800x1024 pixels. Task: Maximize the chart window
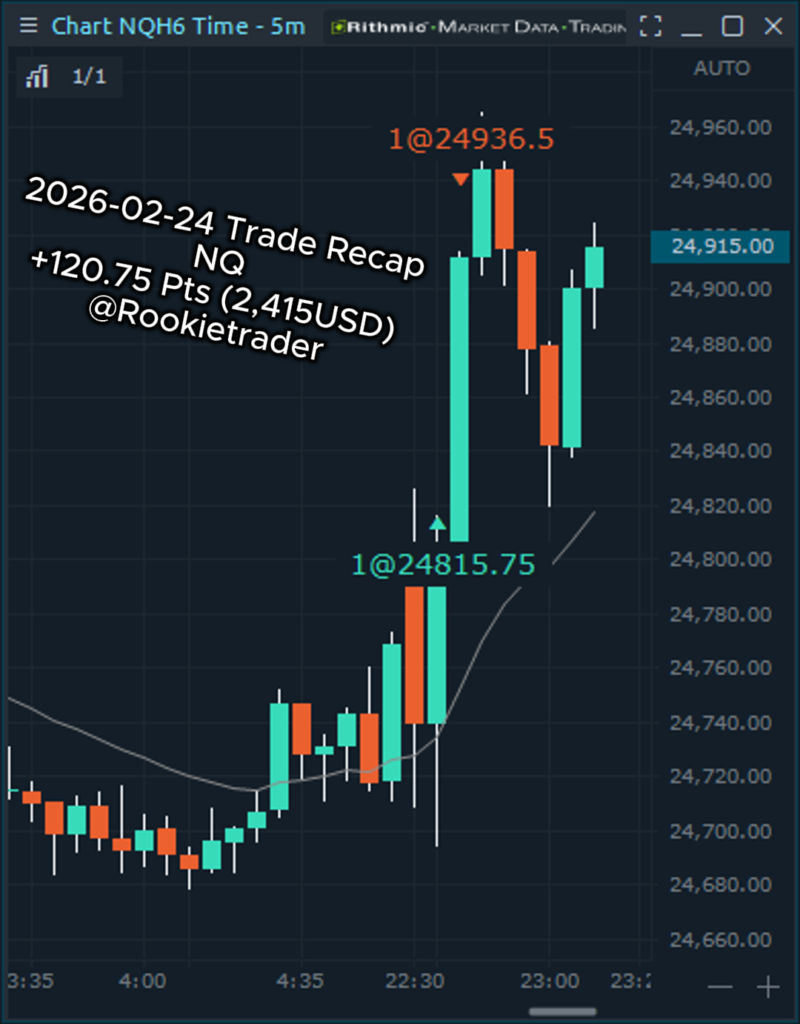pyautogui.click(x=733, y=26)
